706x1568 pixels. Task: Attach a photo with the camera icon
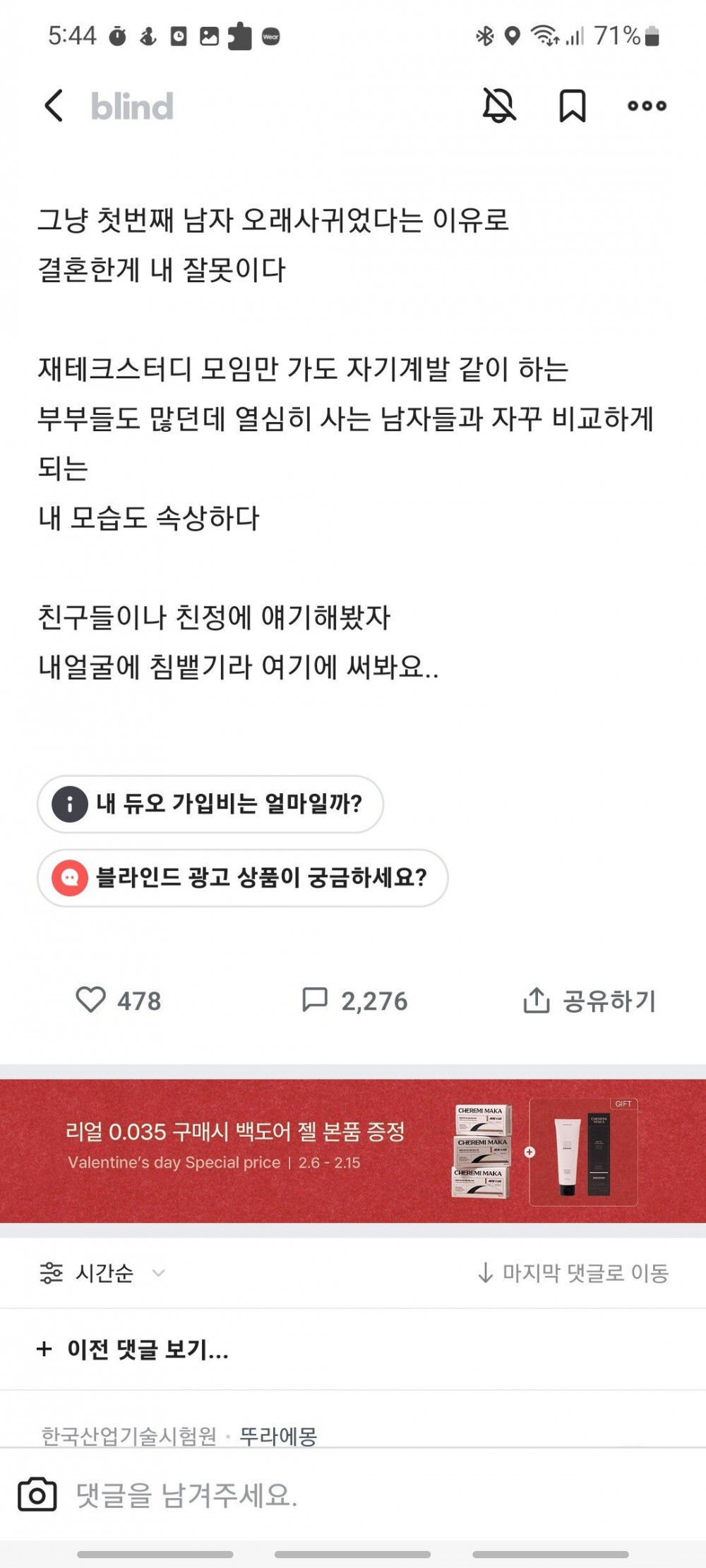click(x=37, y=1494)
